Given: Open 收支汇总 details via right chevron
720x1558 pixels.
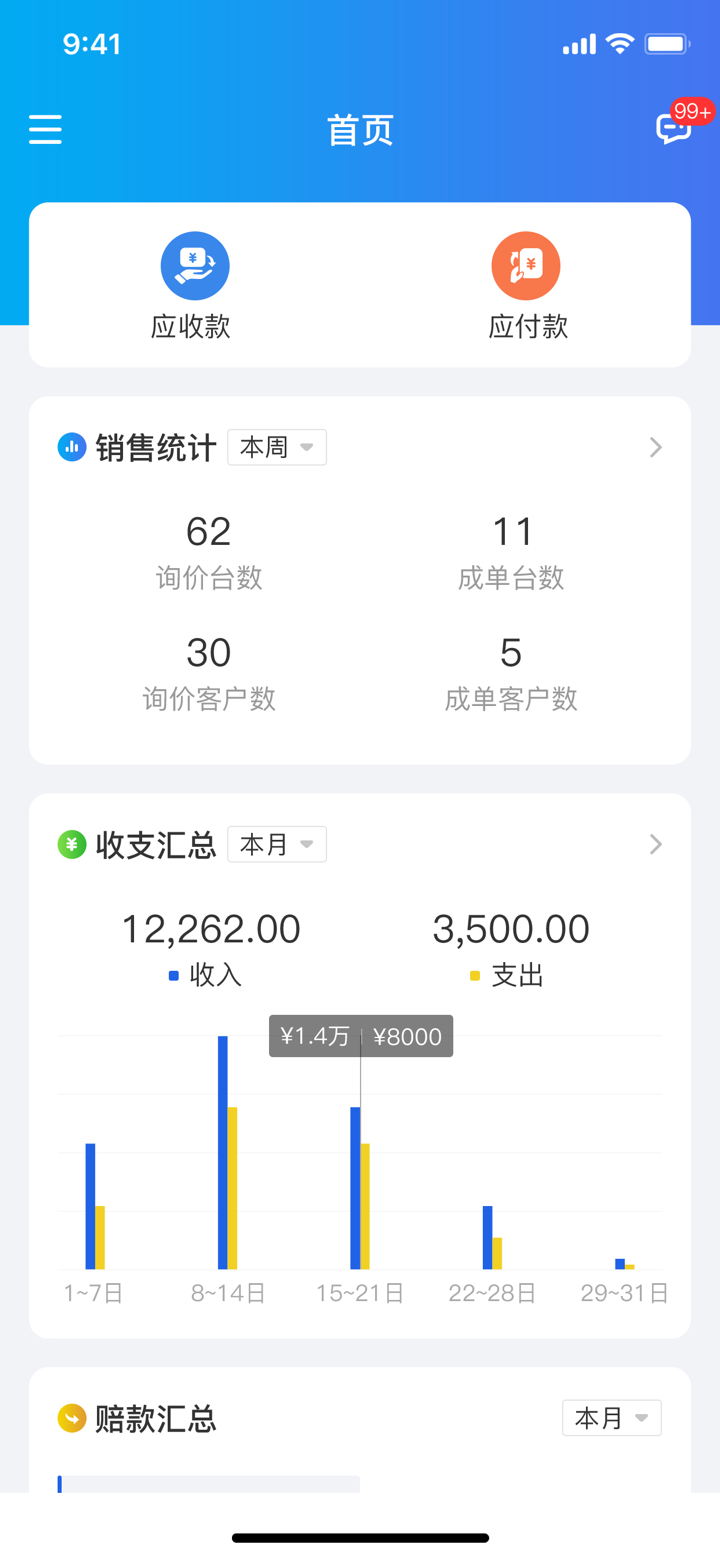Looking at the screenshot, I should coord(655,844).
